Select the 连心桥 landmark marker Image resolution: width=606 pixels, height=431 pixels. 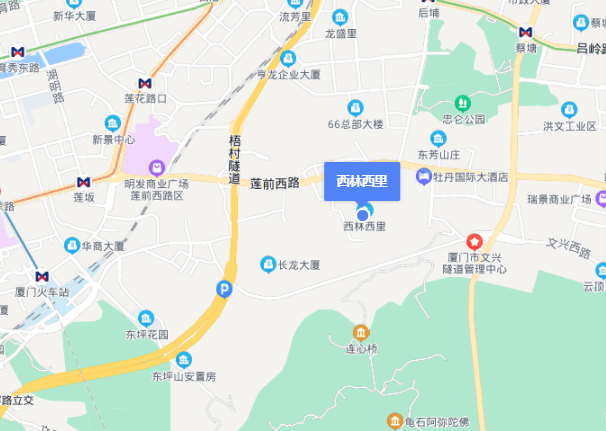[360, 332]
